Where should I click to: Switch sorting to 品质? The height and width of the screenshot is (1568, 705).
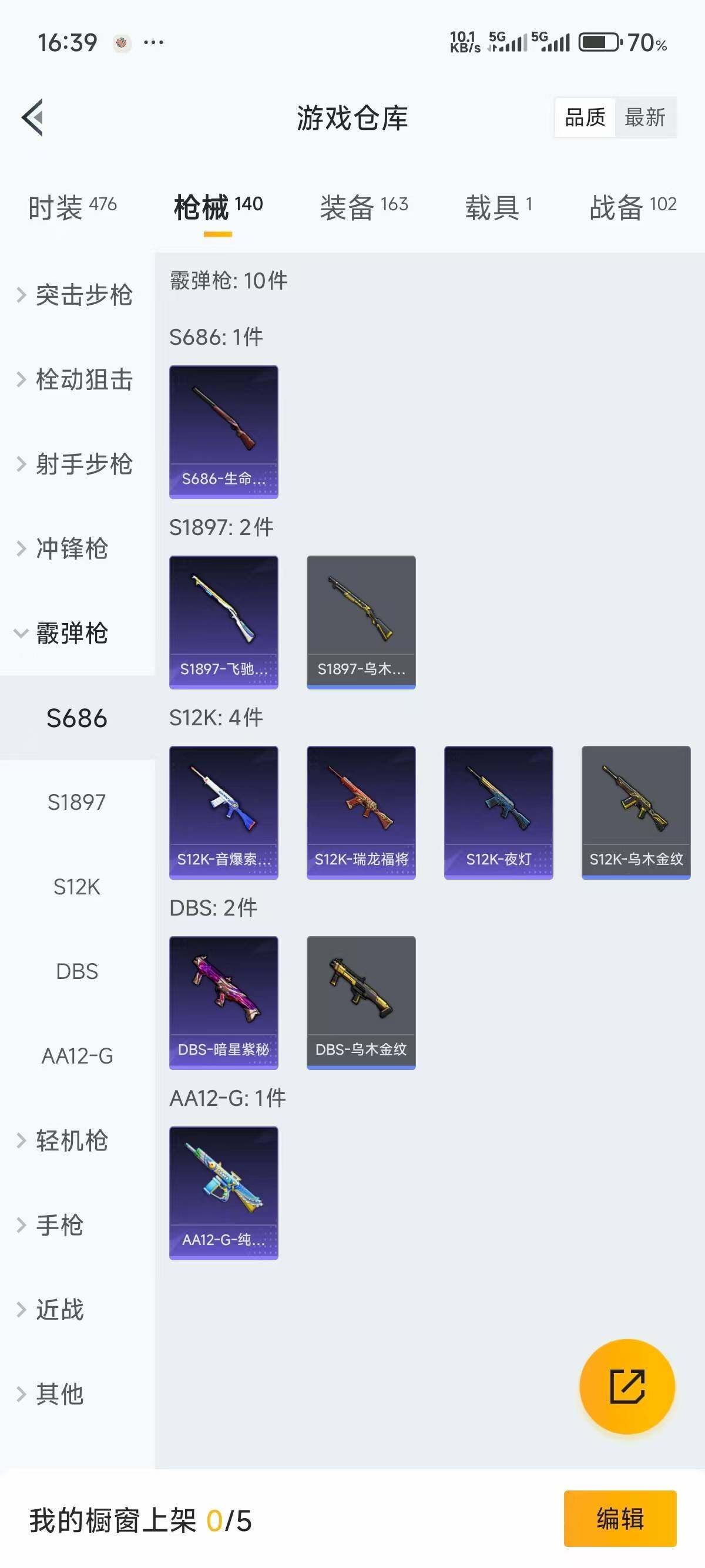(585, 117)
